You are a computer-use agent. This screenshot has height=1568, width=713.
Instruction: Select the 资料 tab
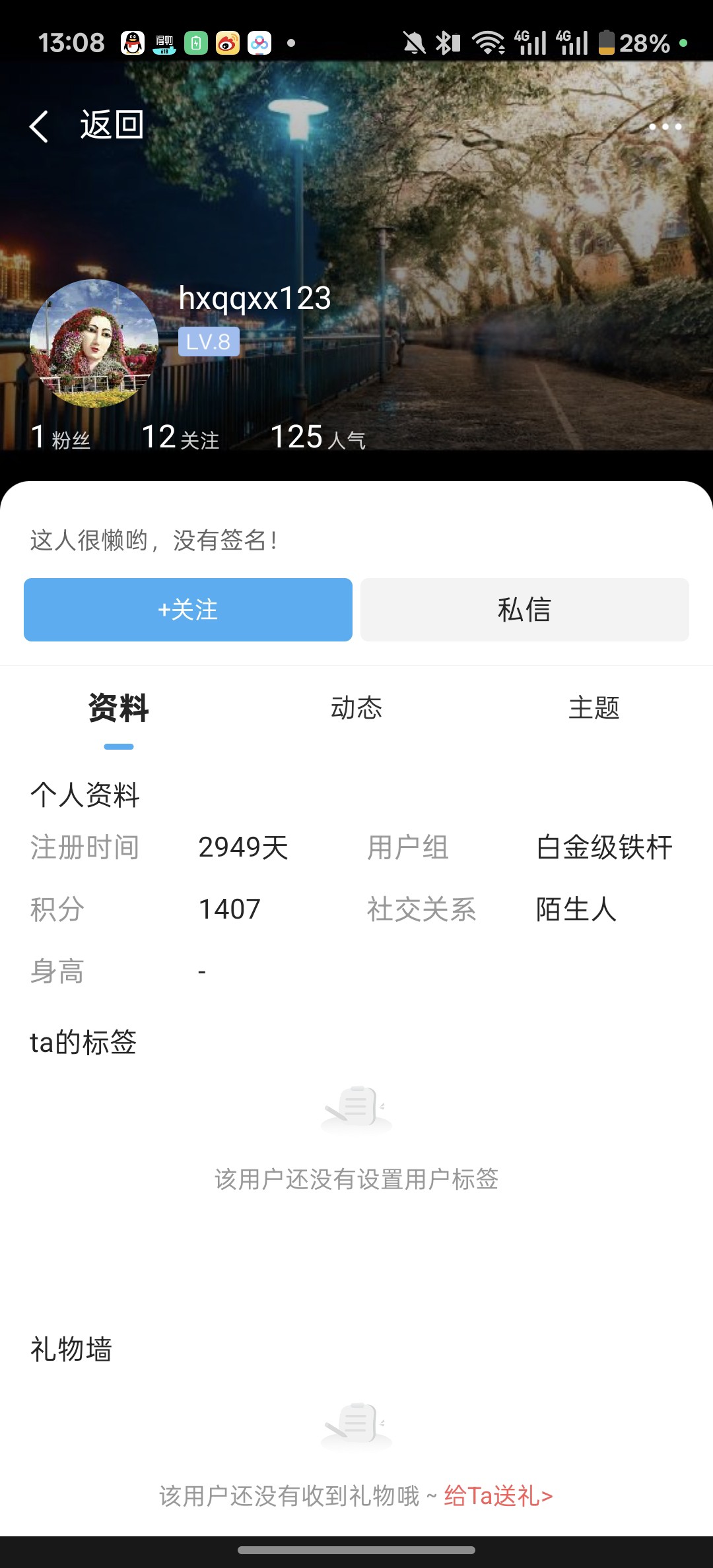coord(119,708)
